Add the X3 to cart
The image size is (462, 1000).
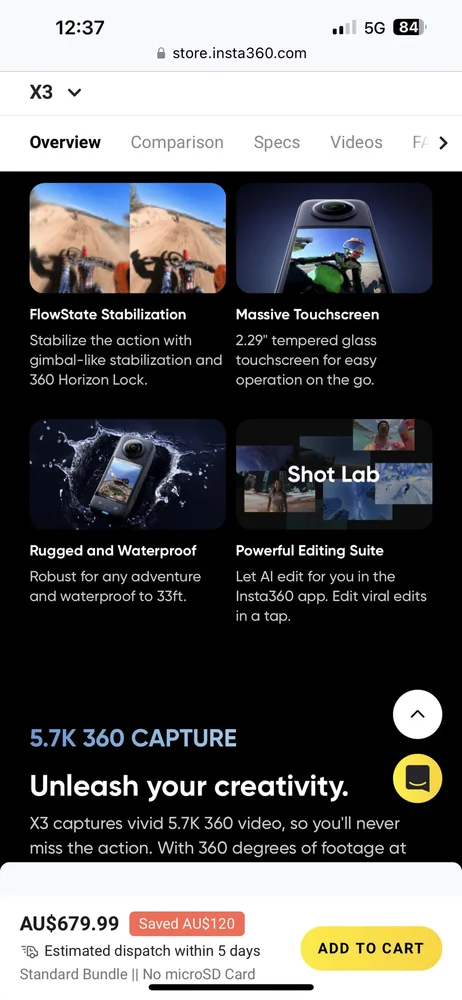[x=371, y=948]
